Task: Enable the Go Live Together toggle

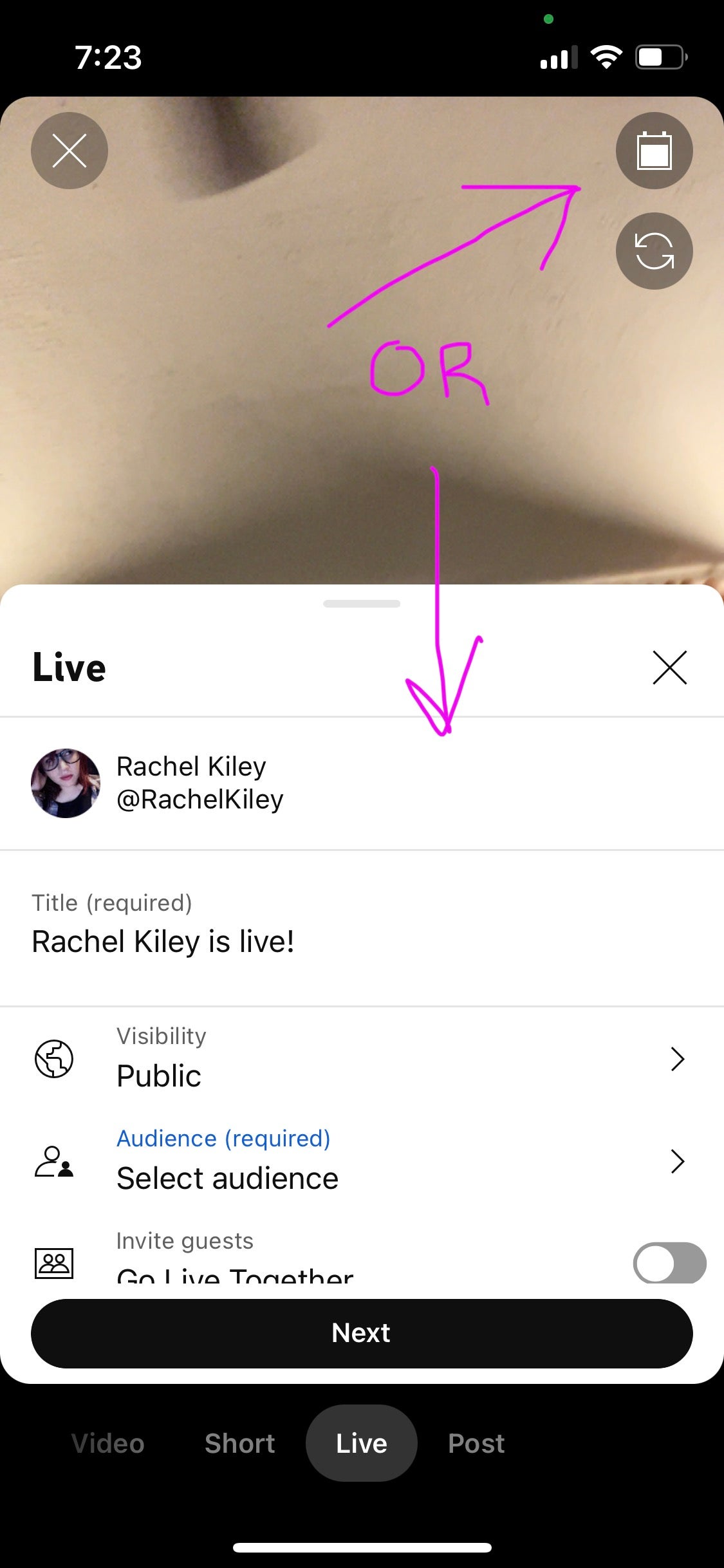Action: [669, 1262]
